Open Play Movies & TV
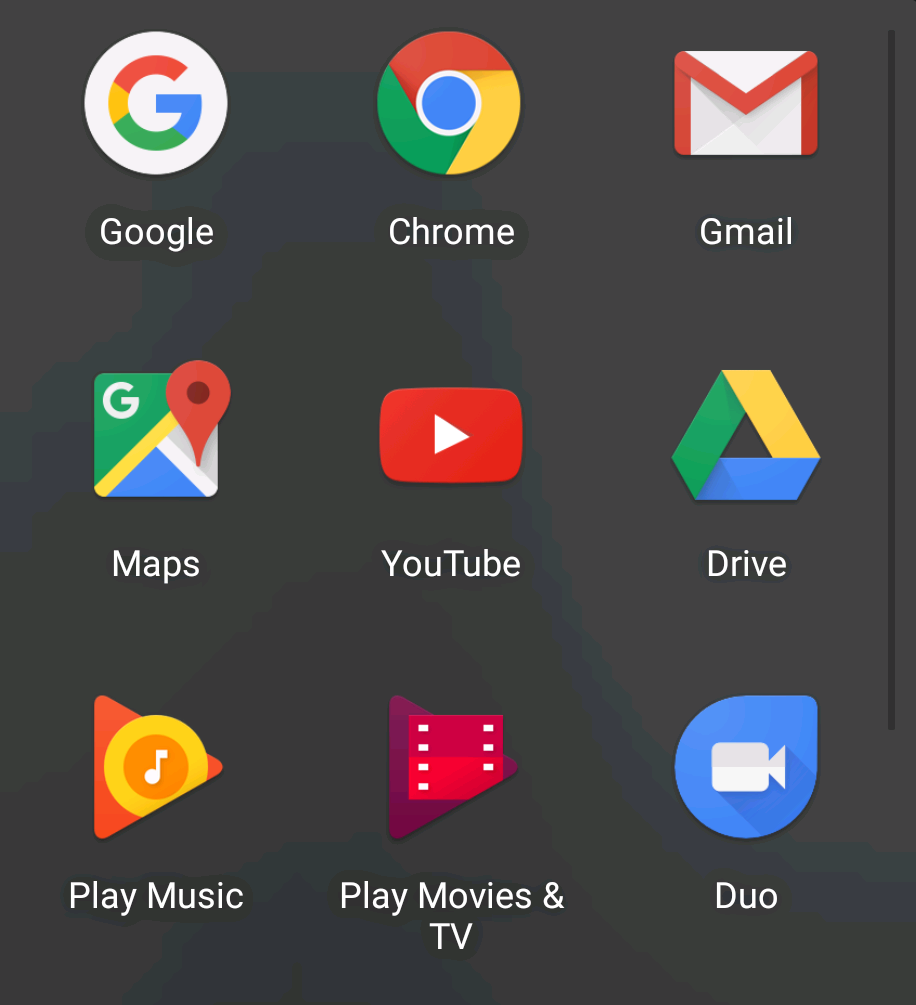Image resolution: width=916 pixels, height=1005 pixels. (451, 767)
